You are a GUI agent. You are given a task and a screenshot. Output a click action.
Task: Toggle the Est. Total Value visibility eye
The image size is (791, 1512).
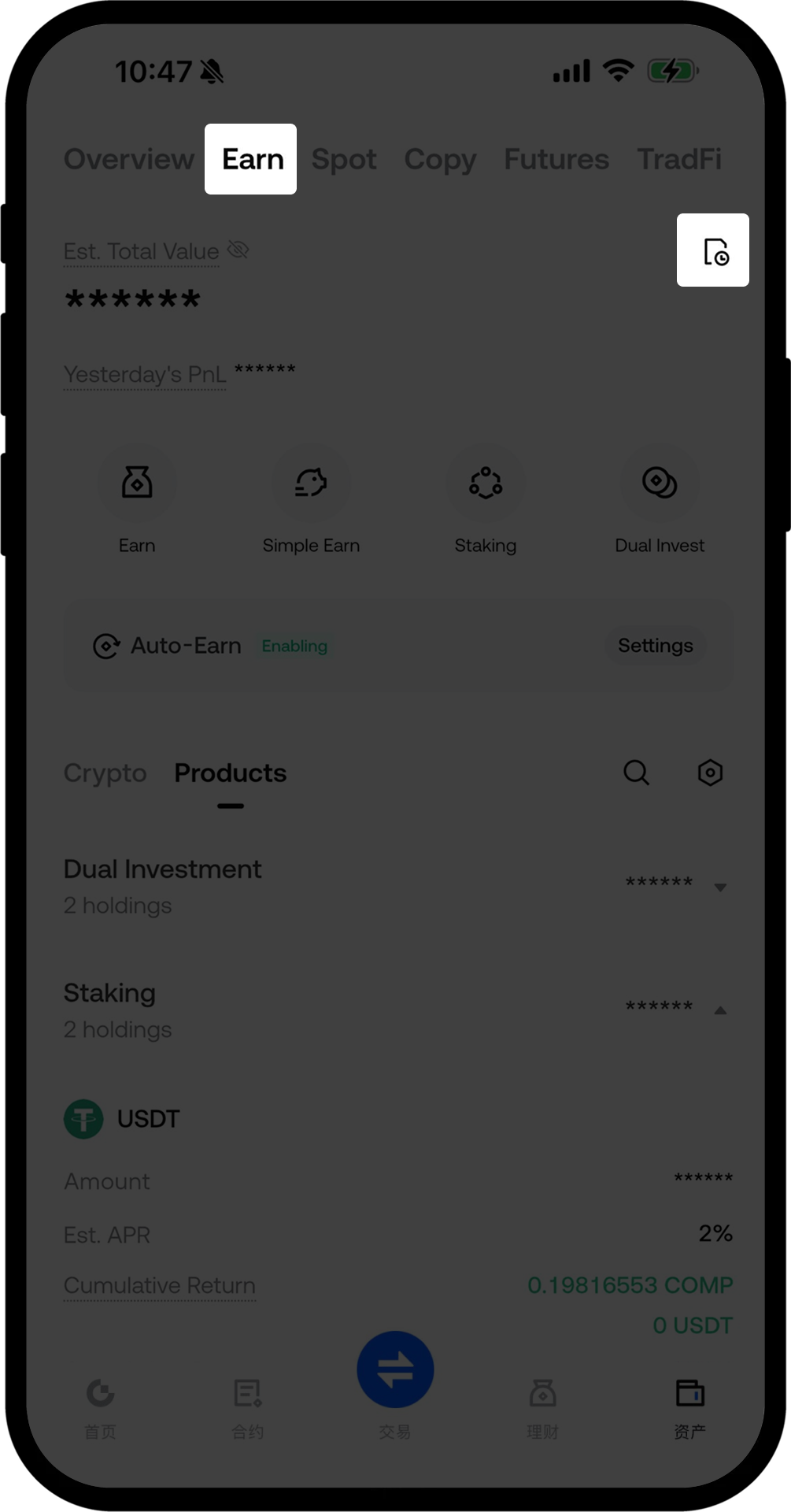coord(238,250)
